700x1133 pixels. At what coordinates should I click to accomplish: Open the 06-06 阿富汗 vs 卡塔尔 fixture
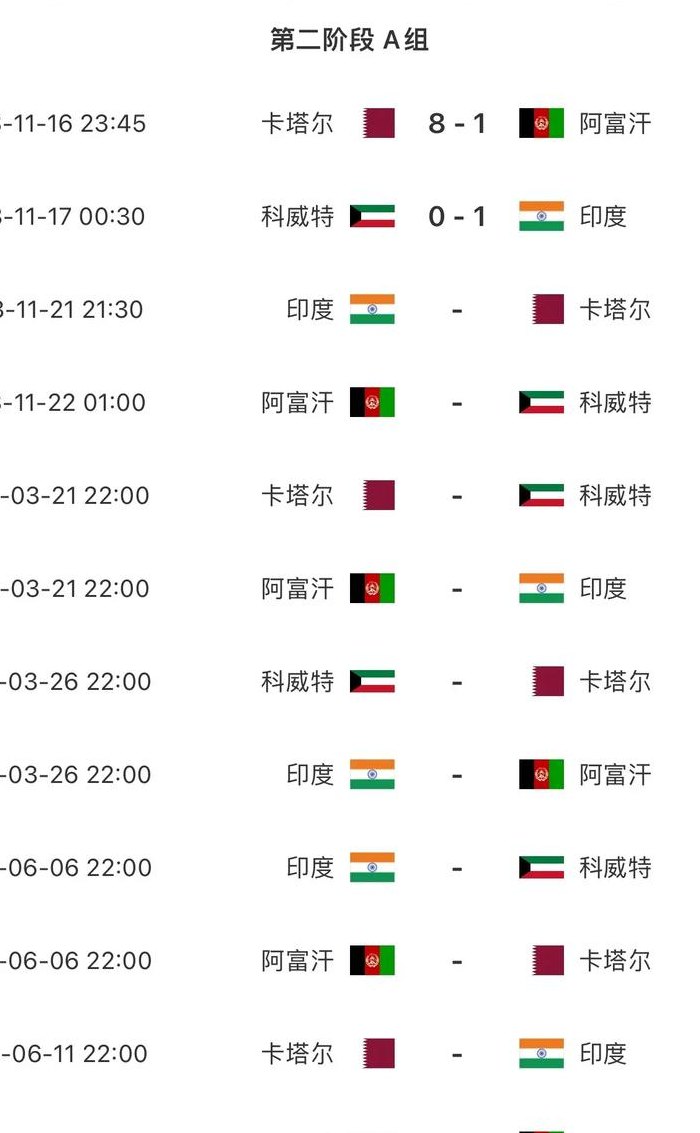tap(350, 961)
